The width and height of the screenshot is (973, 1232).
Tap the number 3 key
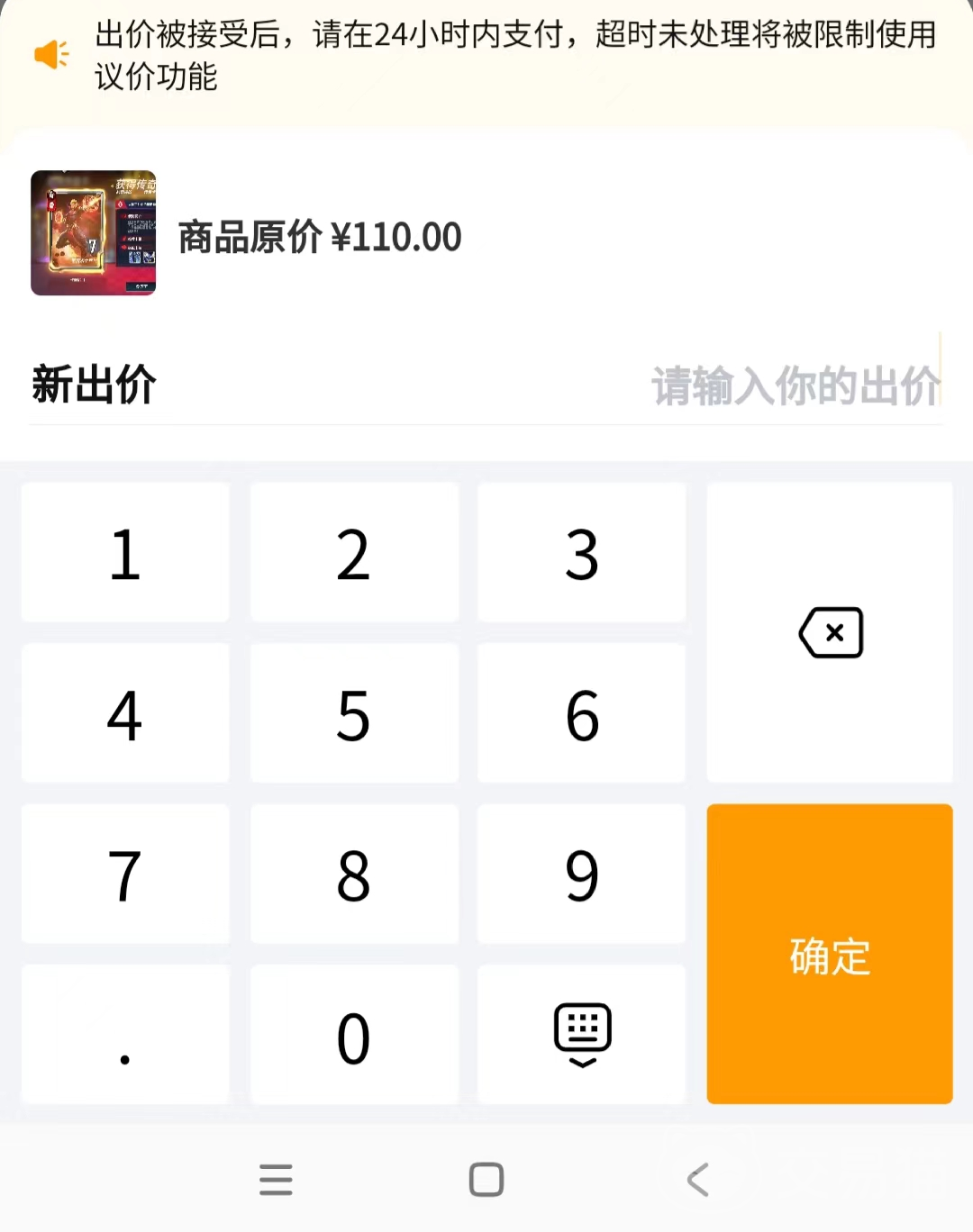582,553
